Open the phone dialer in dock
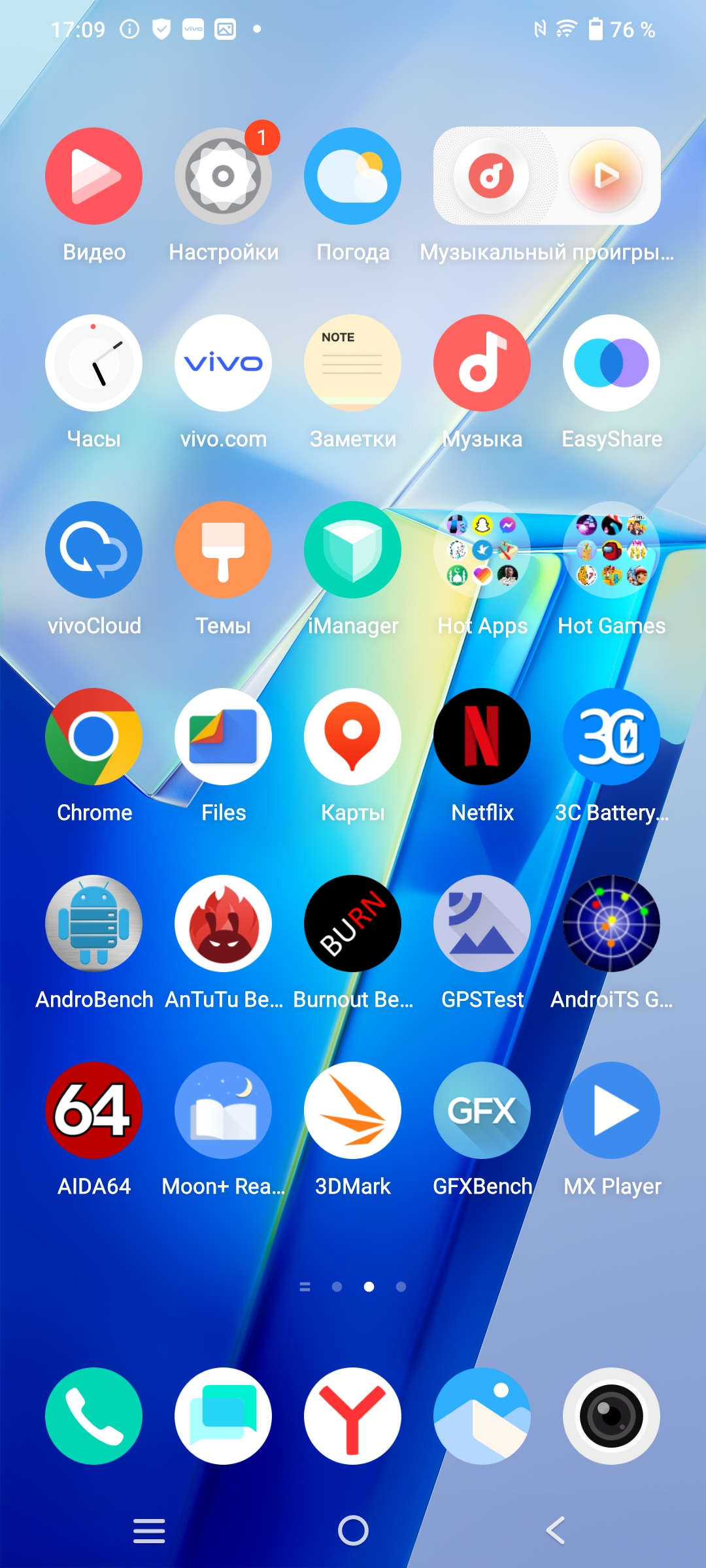Image resolution: width=706 pixels, height=1568 pixels. (93, 1416)
